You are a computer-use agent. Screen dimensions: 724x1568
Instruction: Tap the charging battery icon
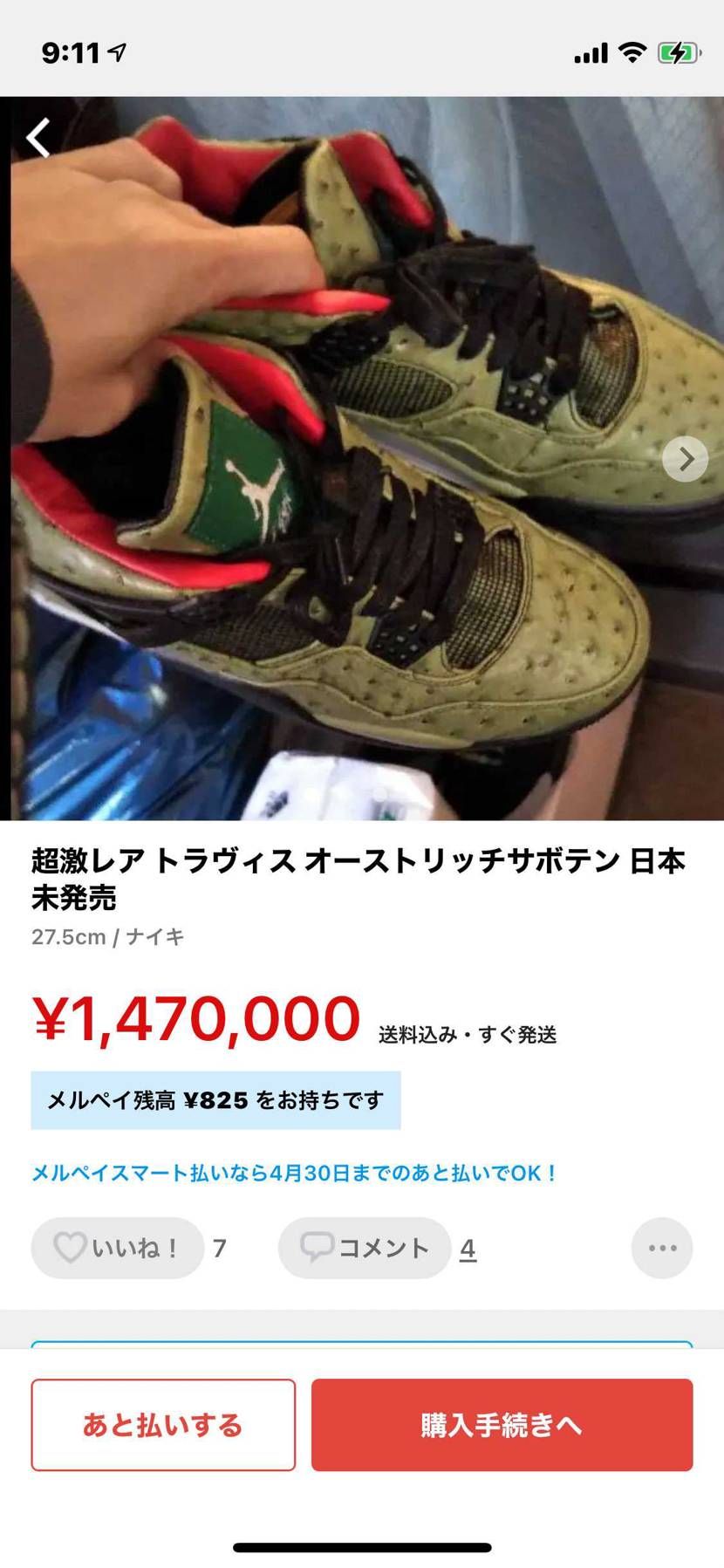(x=680, y=52)
